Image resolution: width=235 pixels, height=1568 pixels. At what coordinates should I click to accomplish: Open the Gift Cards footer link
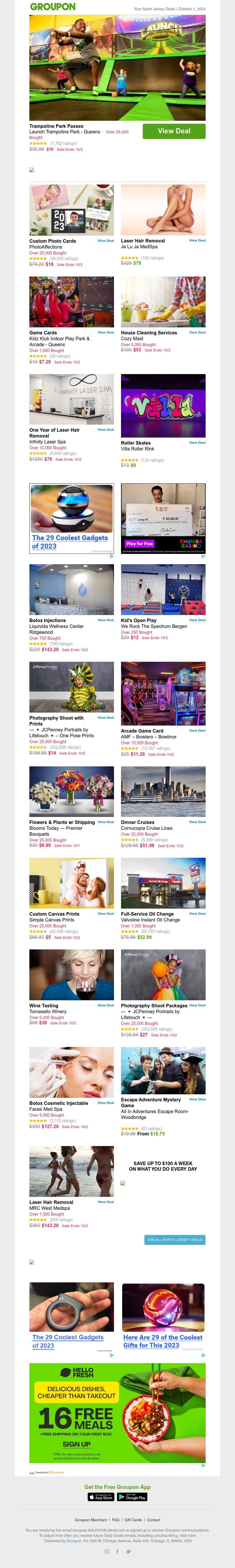133,1519
